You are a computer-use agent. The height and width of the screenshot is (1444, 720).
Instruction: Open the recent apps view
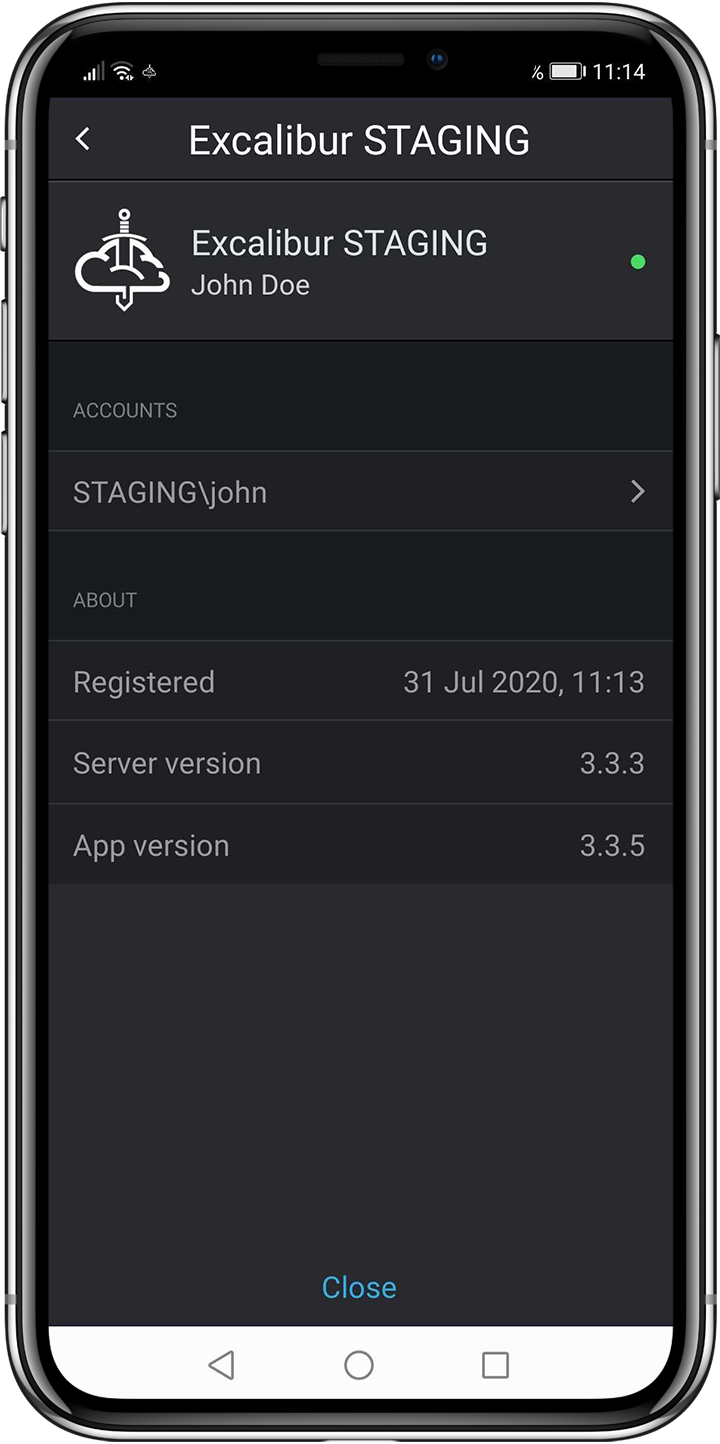point(495,1365)
